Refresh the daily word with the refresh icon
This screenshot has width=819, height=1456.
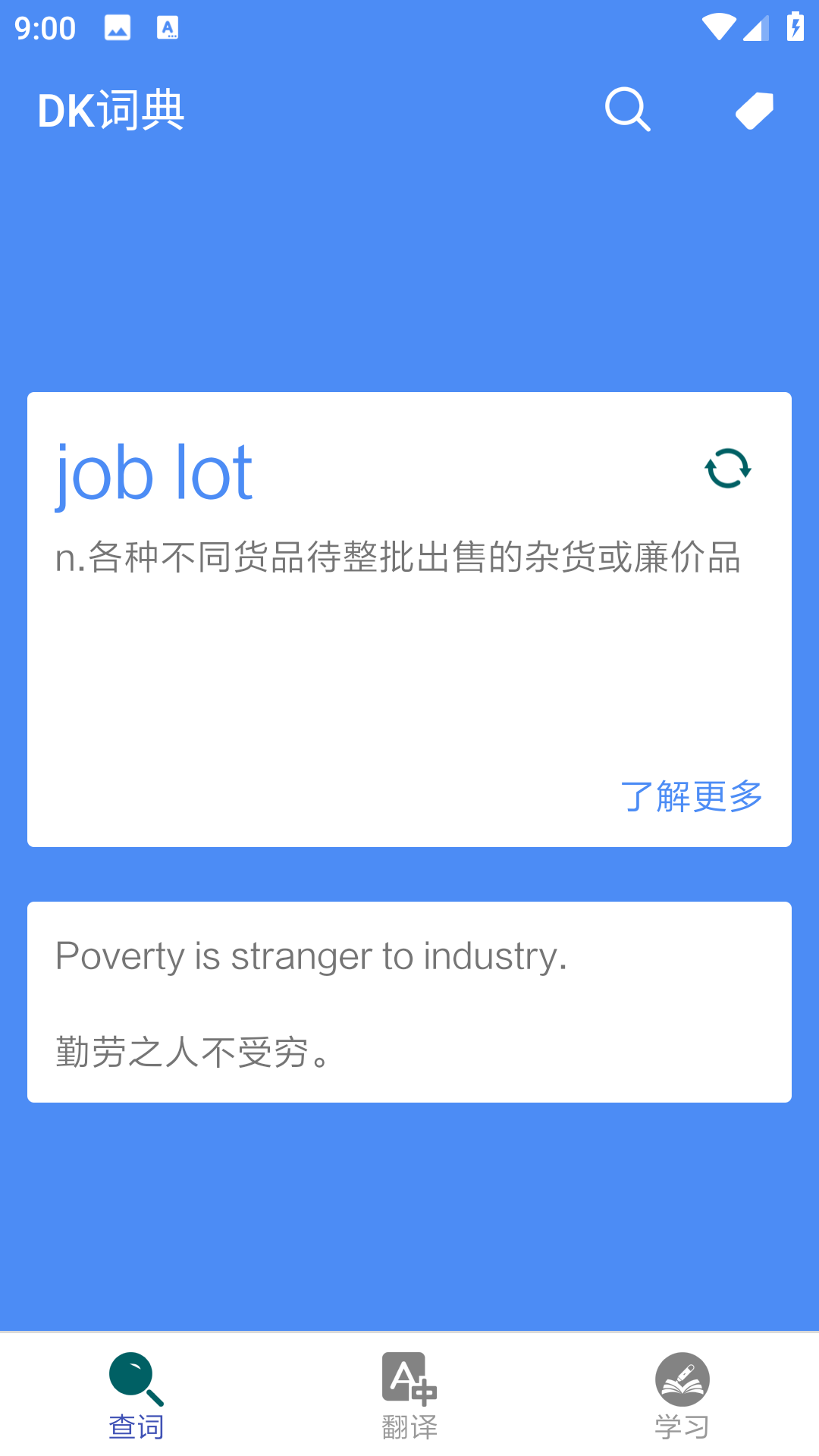727,469
